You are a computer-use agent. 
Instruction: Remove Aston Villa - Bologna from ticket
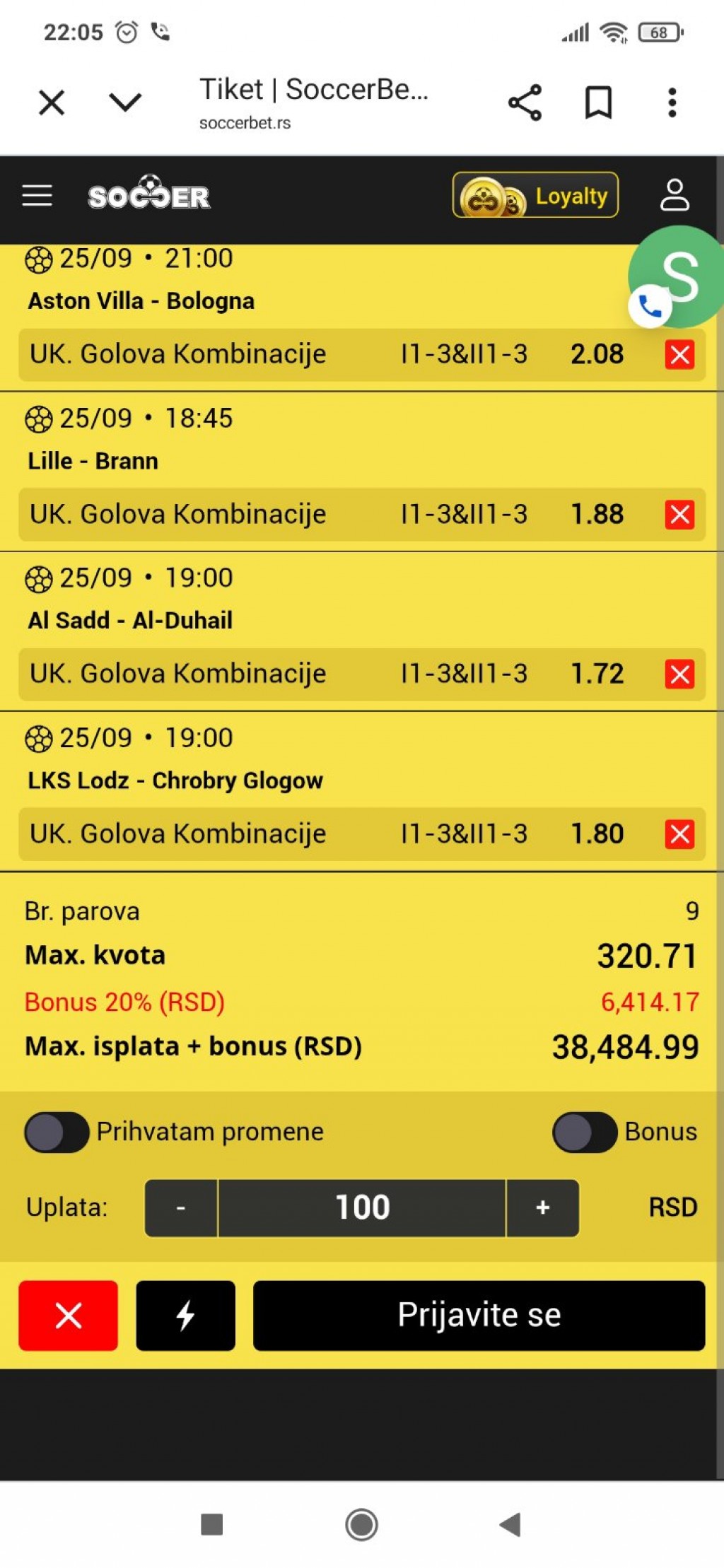(x=679, y=355)
